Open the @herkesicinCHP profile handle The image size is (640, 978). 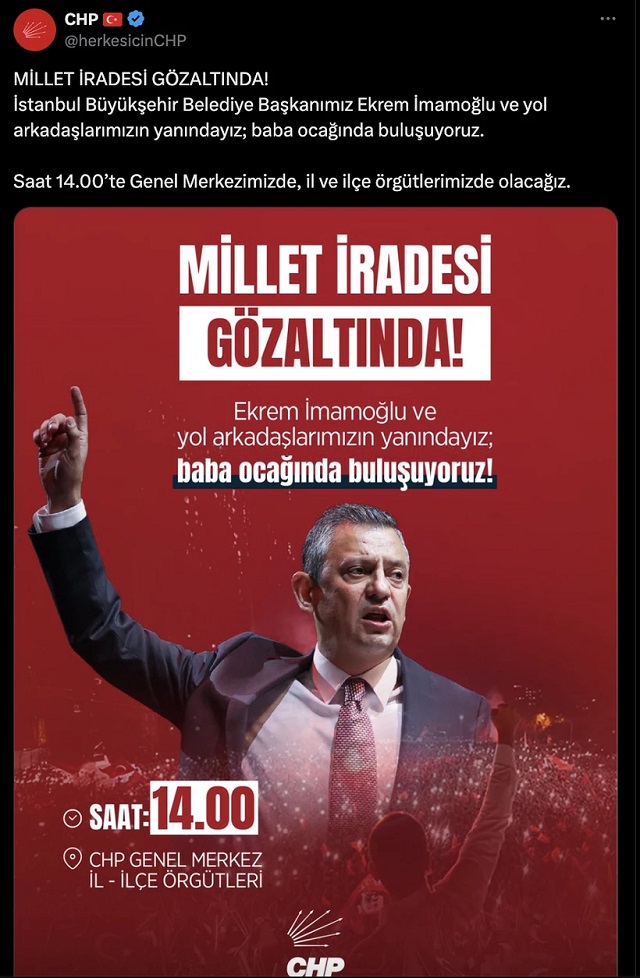pyautogui.click(x=125, y=40)
